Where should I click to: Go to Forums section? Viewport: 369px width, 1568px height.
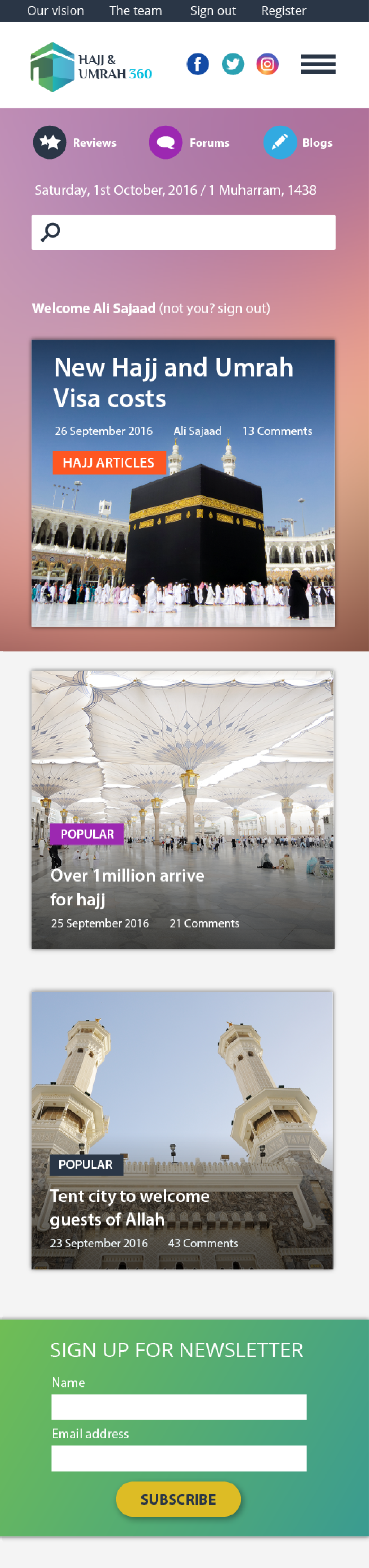[190, 142]
